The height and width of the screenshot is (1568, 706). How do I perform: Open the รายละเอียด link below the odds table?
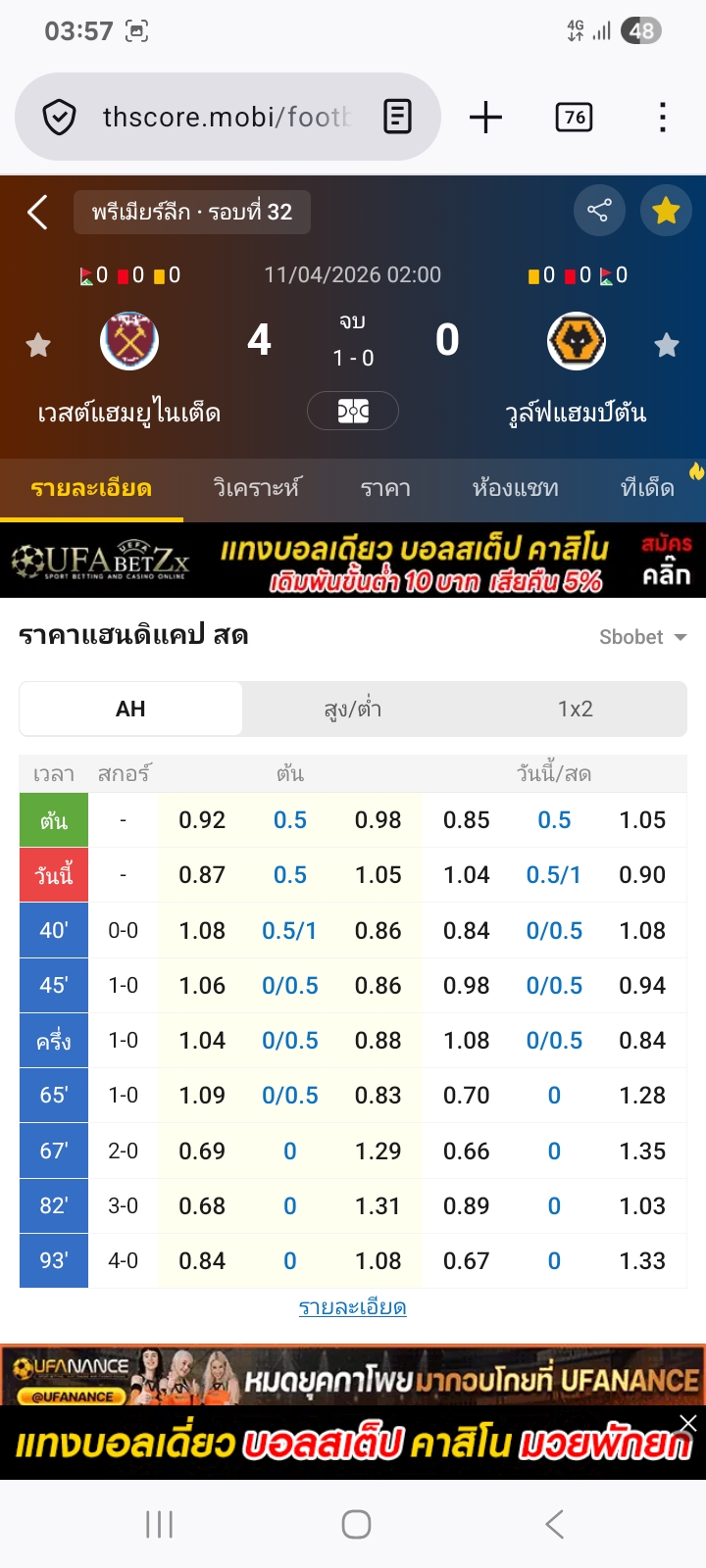[x=353, y=1307]
